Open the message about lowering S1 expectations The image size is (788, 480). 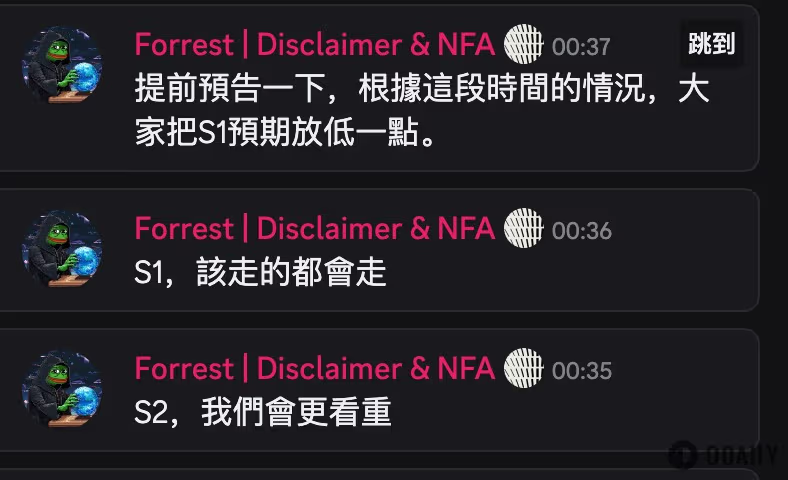(x=422, y=111)
